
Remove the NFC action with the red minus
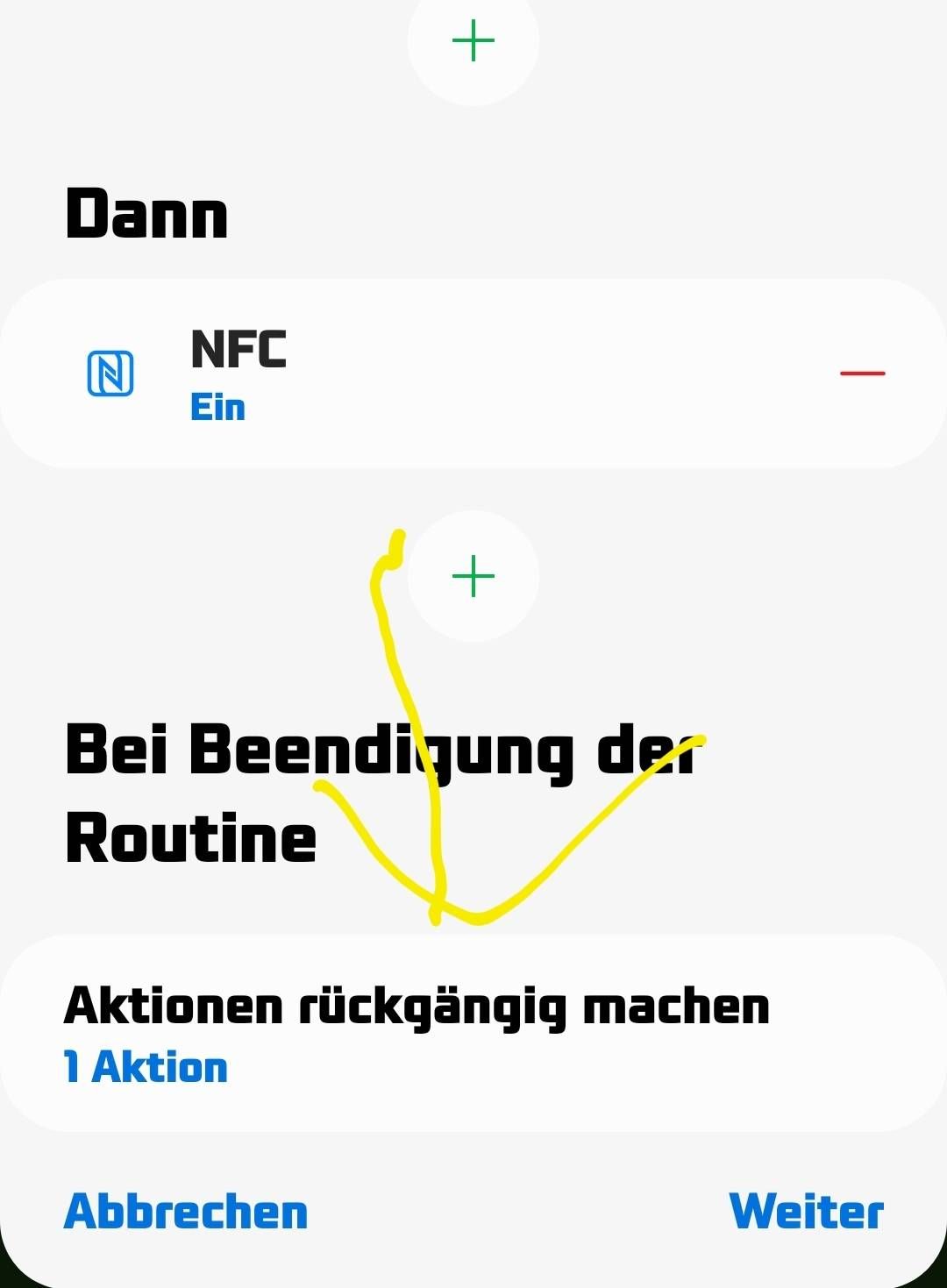tap(862, 374)
